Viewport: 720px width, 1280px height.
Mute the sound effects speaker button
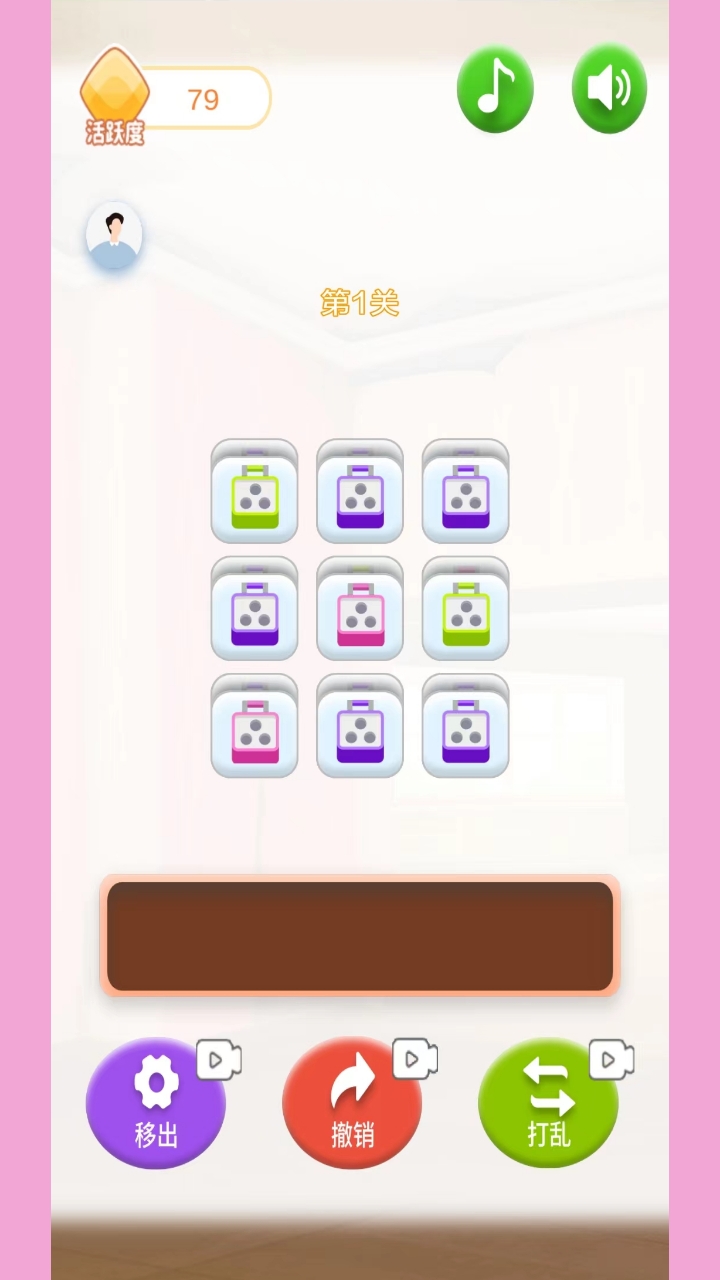[x=609, y=89]
